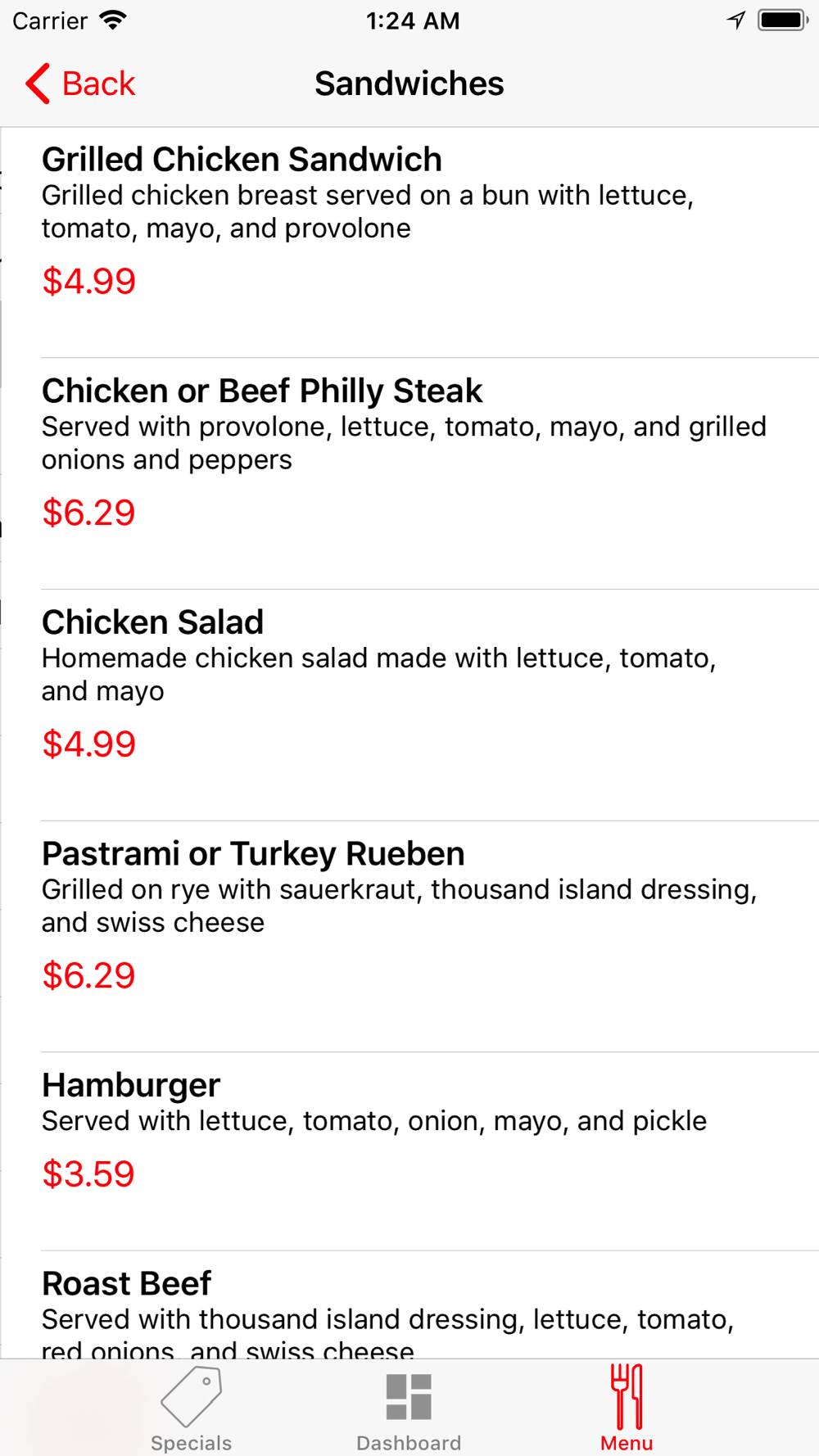Open the Grilled Chicken Sandwich item
The height and width of the screenshot is (1456, 819).
tap(409, 242)
